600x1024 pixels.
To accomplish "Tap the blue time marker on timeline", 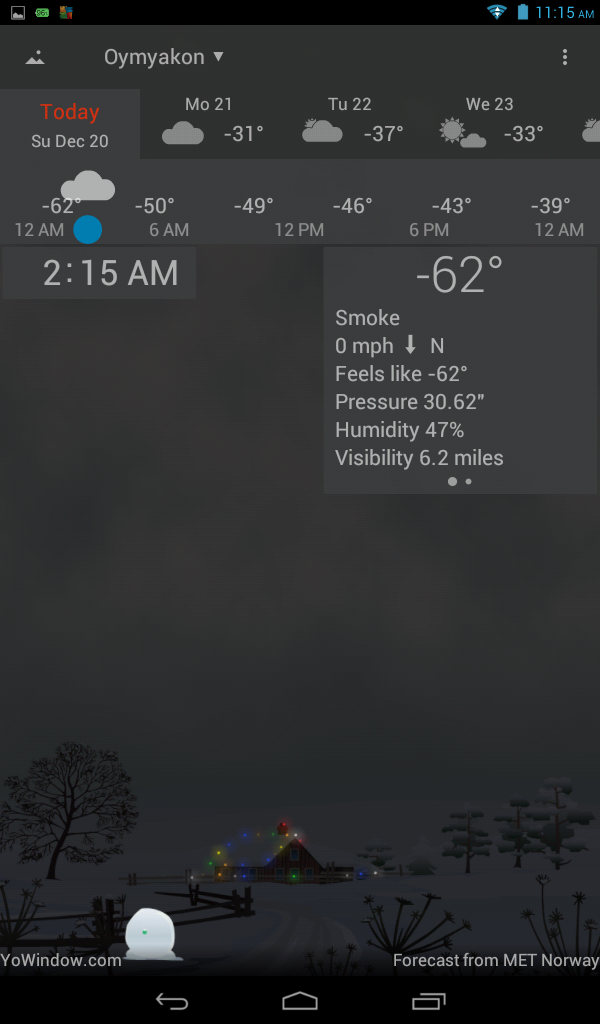I will (88, 229).
